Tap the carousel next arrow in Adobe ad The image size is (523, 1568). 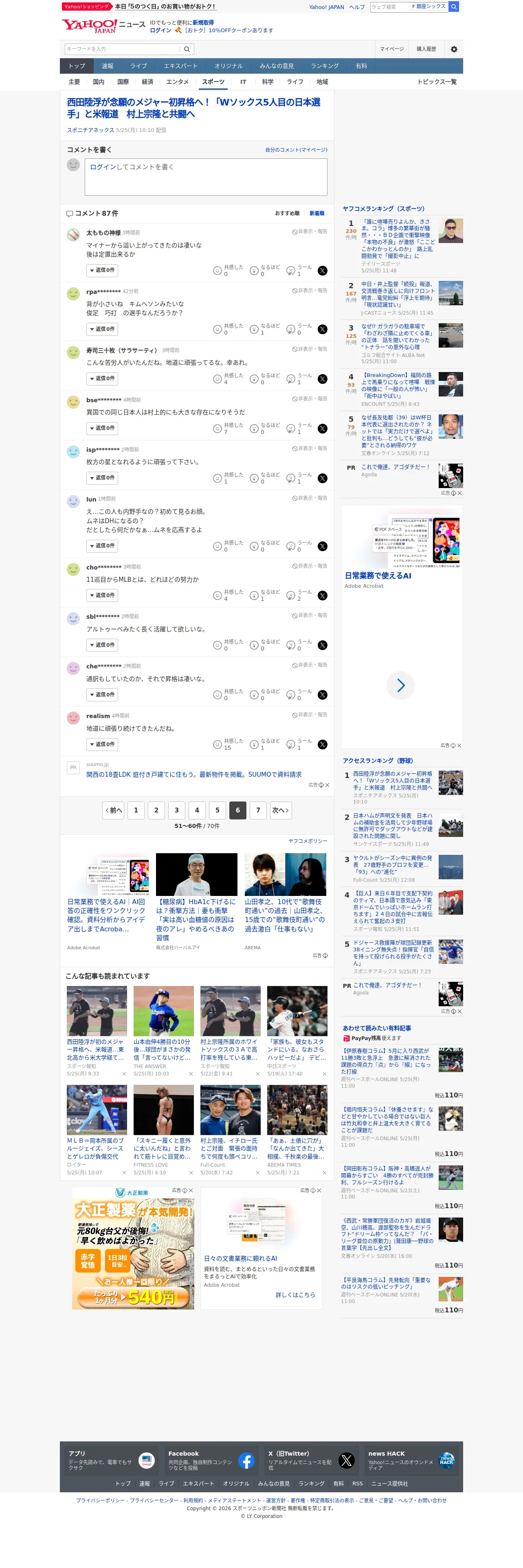pyautogui.click(x=401, y=685)
